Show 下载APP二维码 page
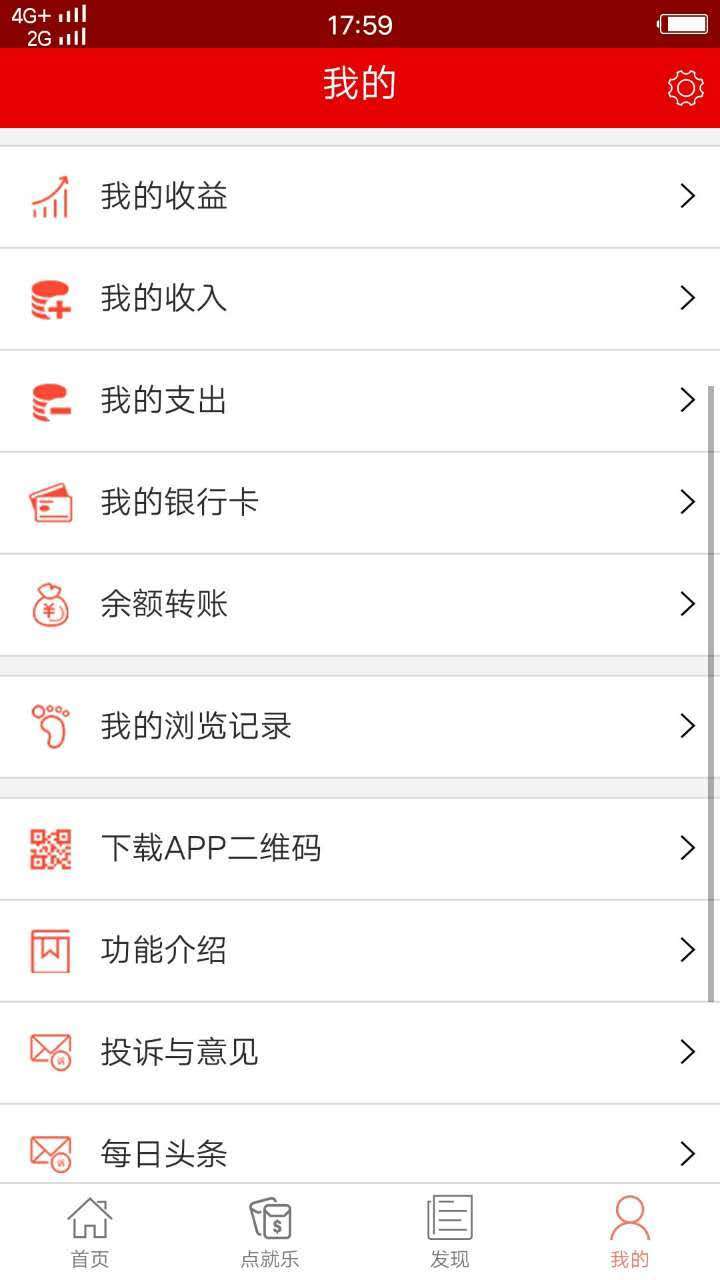Screen dimensions: 720x1280 coord(360,849)
